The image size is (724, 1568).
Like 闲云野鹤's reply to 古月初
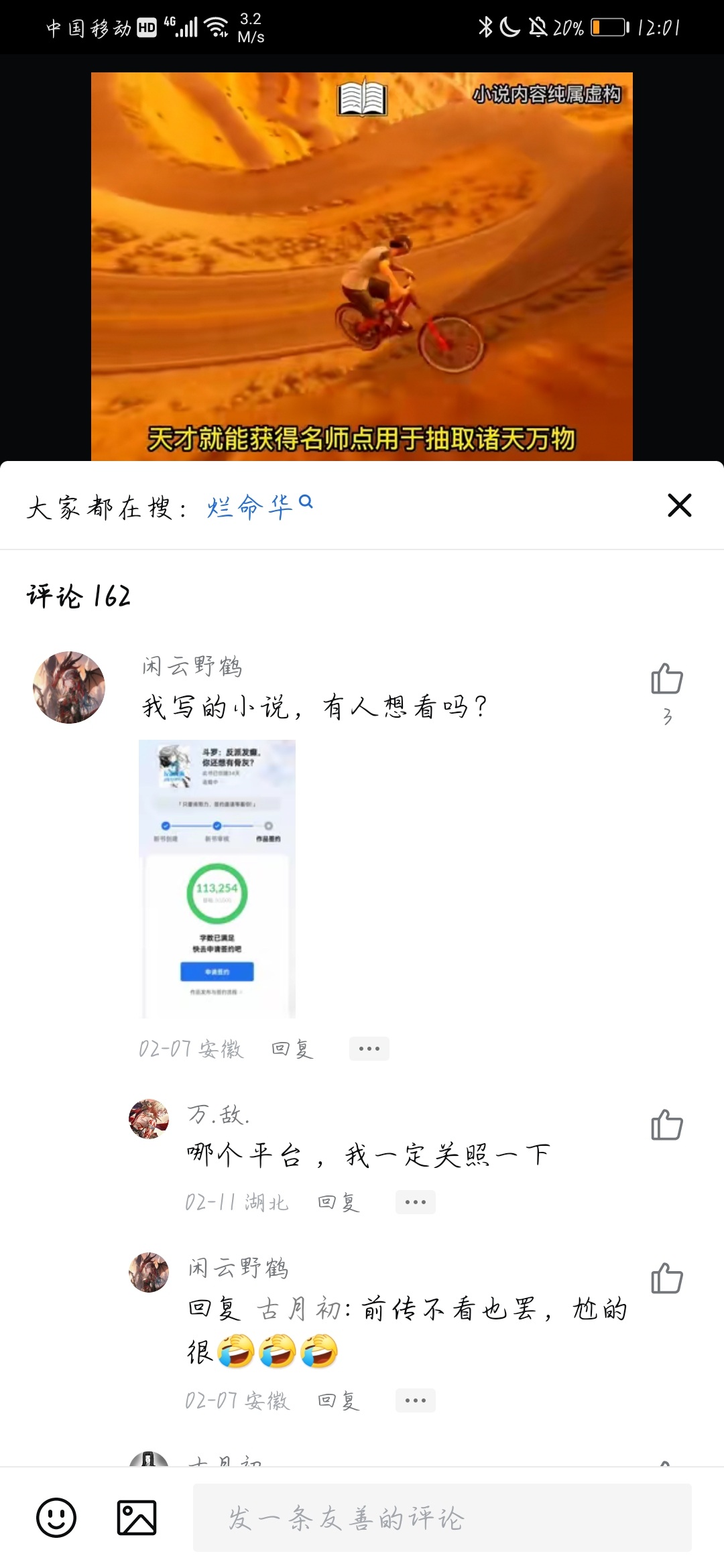(666, 1279)
